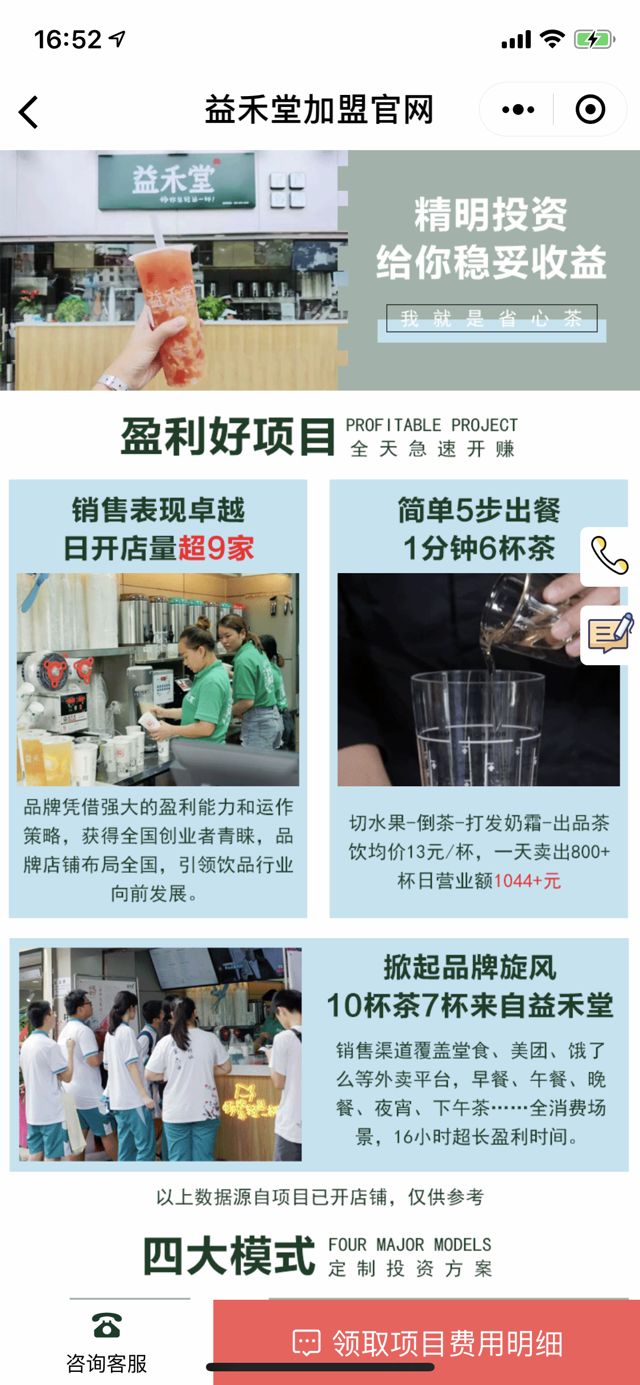Image resolution: width=640 pixels, height=1385 pixels.
Task: Go back from 益禾堂加盟官网 page
Action: point(29,111)
